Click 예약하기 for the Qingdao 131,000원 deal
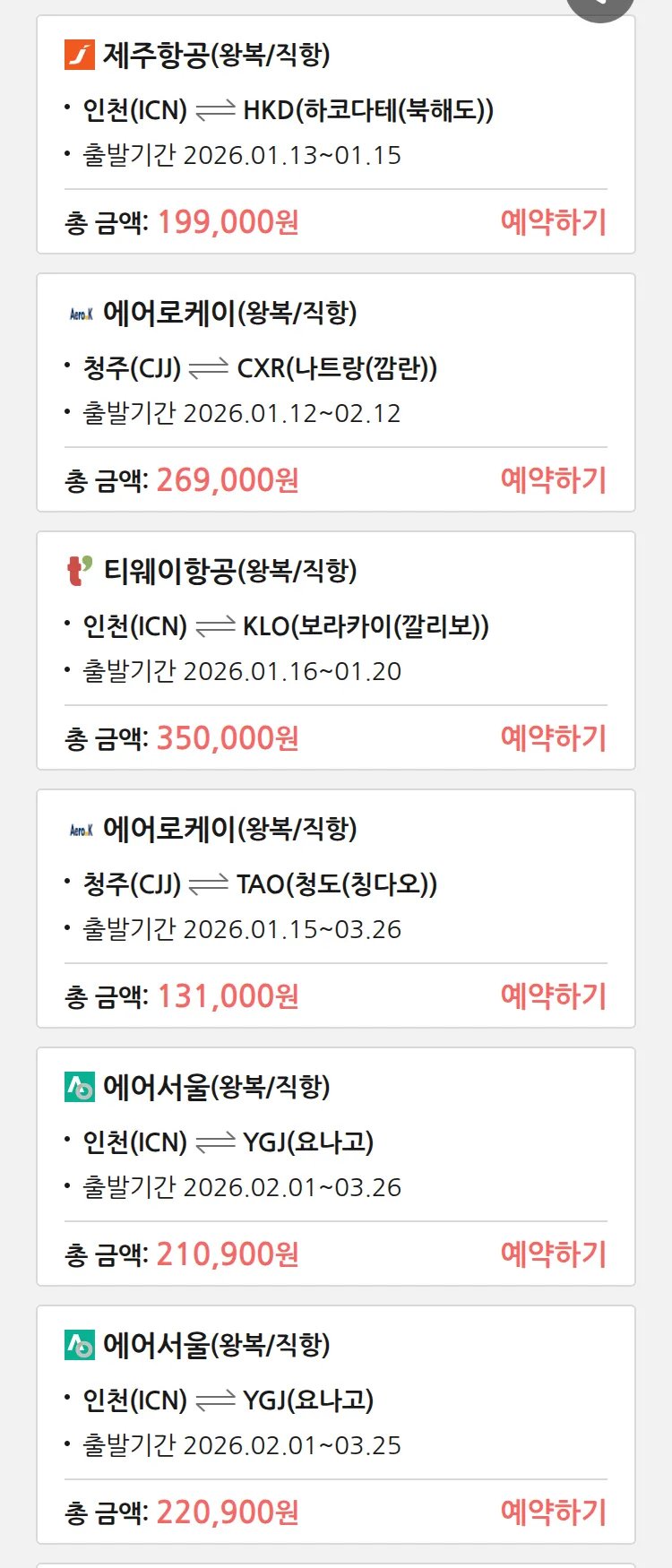Screen dimensions: 672x1568 pos(554,995)
